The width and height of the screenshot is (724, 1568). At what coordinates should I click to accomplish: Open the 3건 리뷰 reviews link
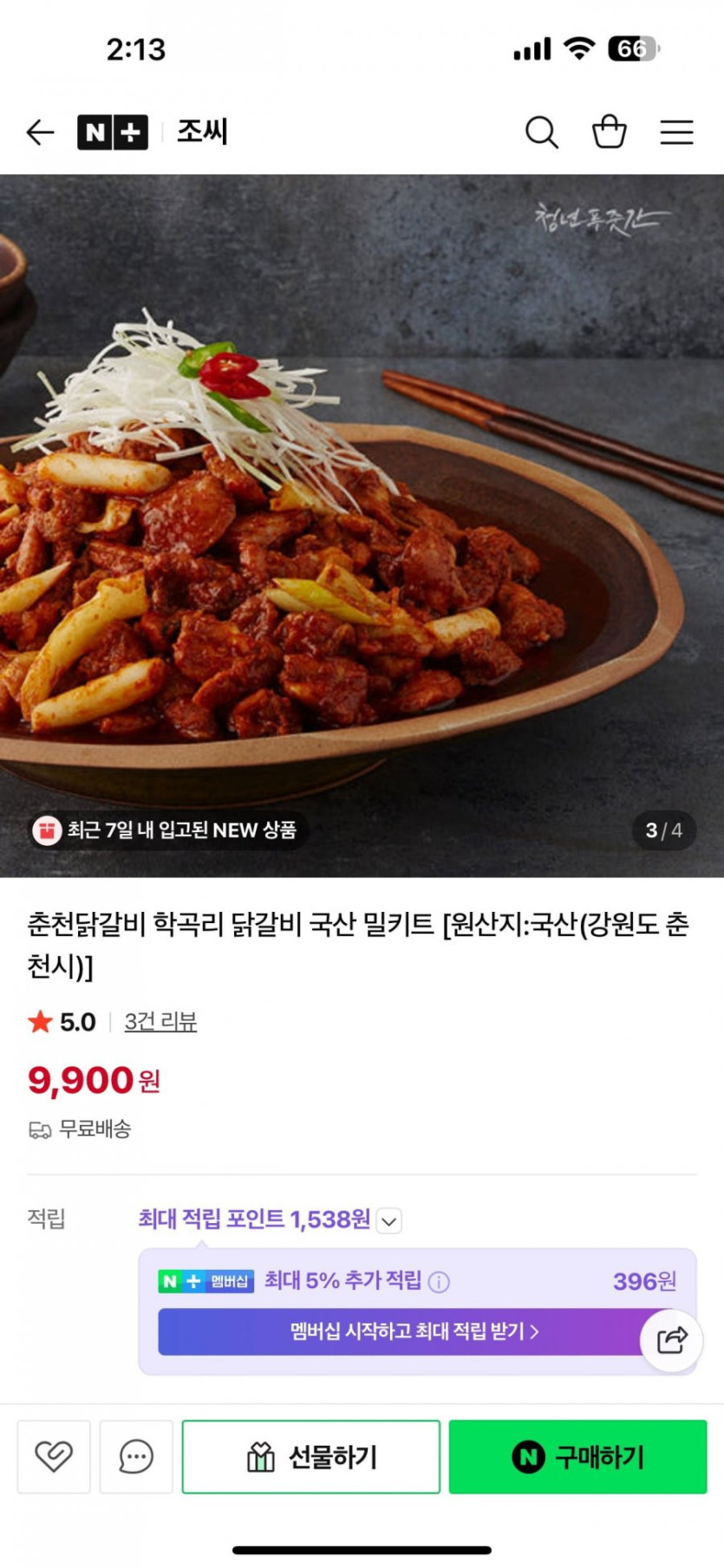coord(160,1022)
